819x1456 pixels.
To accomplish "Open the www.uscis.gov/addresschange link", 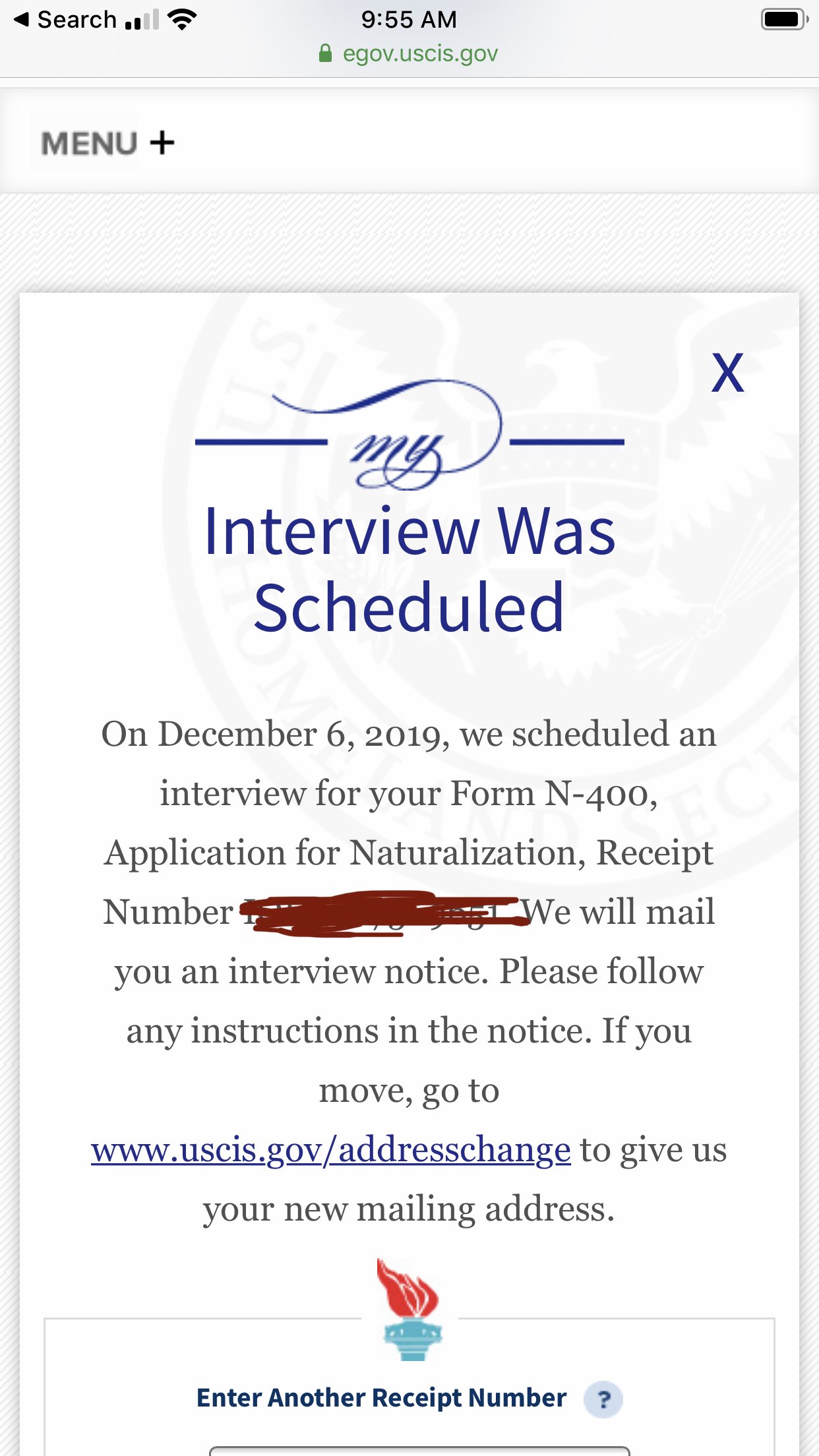I will 330,1149.
